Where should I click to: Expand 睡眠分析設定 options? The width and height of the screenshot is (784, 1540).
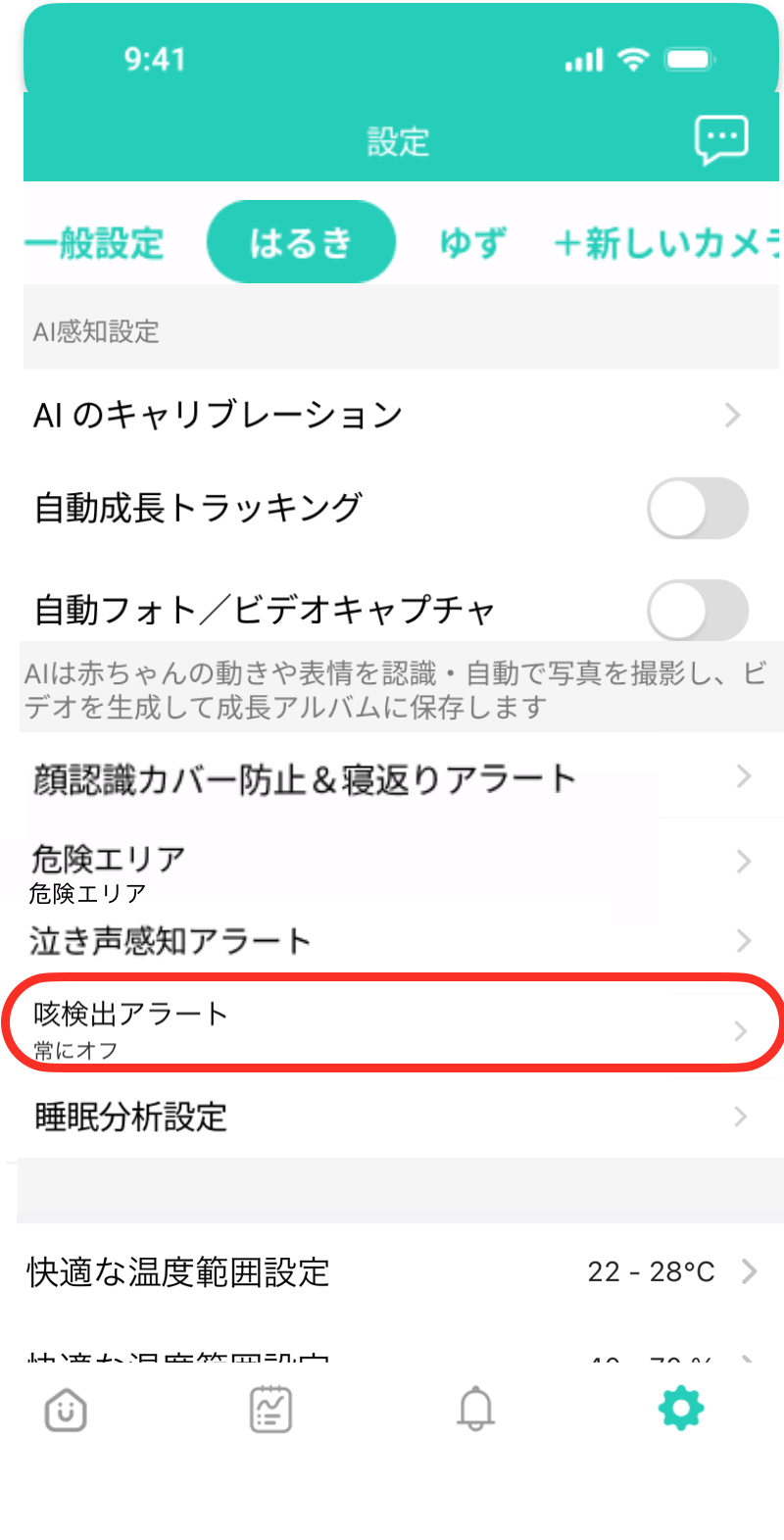[x=392, y=1116]
